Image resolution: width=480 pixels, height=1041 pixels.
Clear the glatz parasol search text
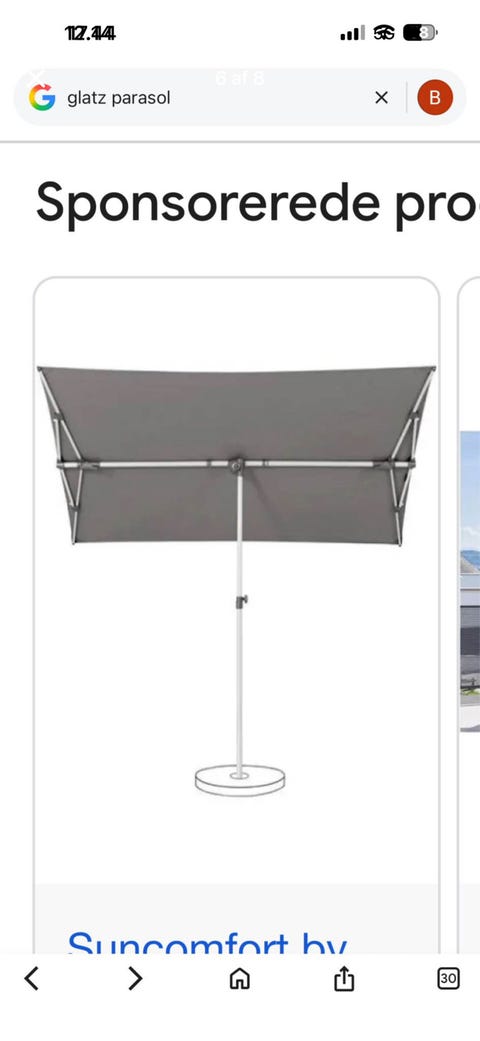click(x=381, y=98)
